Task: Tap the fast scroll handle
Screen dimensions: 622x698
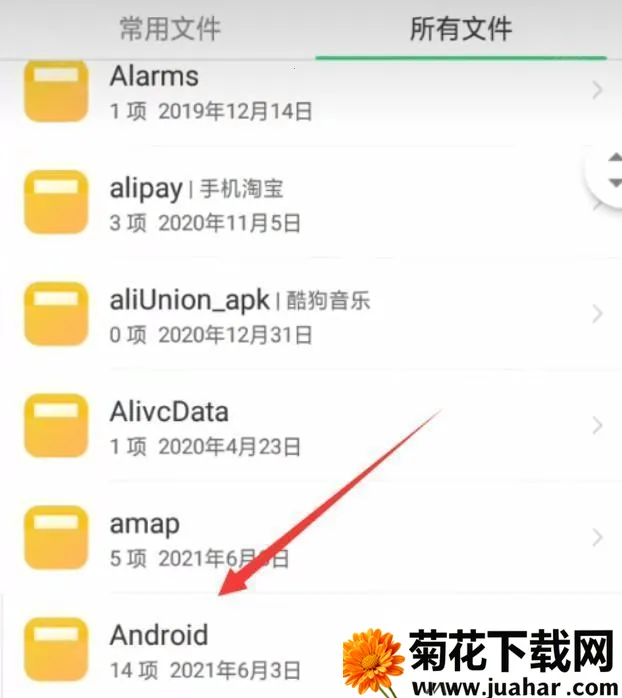Action: (607, 171)
